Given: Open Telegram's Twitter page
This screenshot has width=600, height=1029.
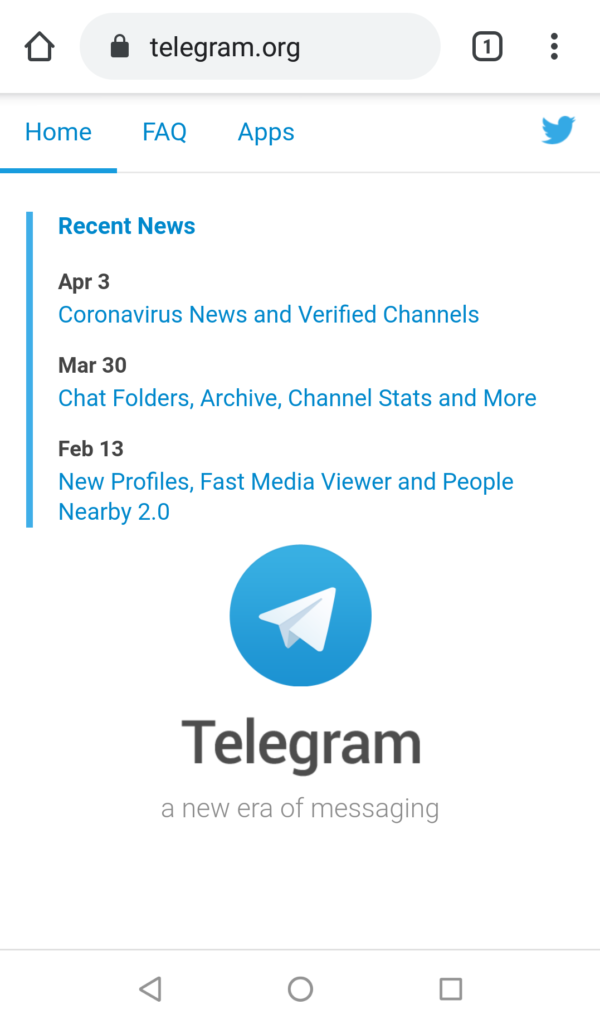Looking at the screenshot, I should 558,131.
